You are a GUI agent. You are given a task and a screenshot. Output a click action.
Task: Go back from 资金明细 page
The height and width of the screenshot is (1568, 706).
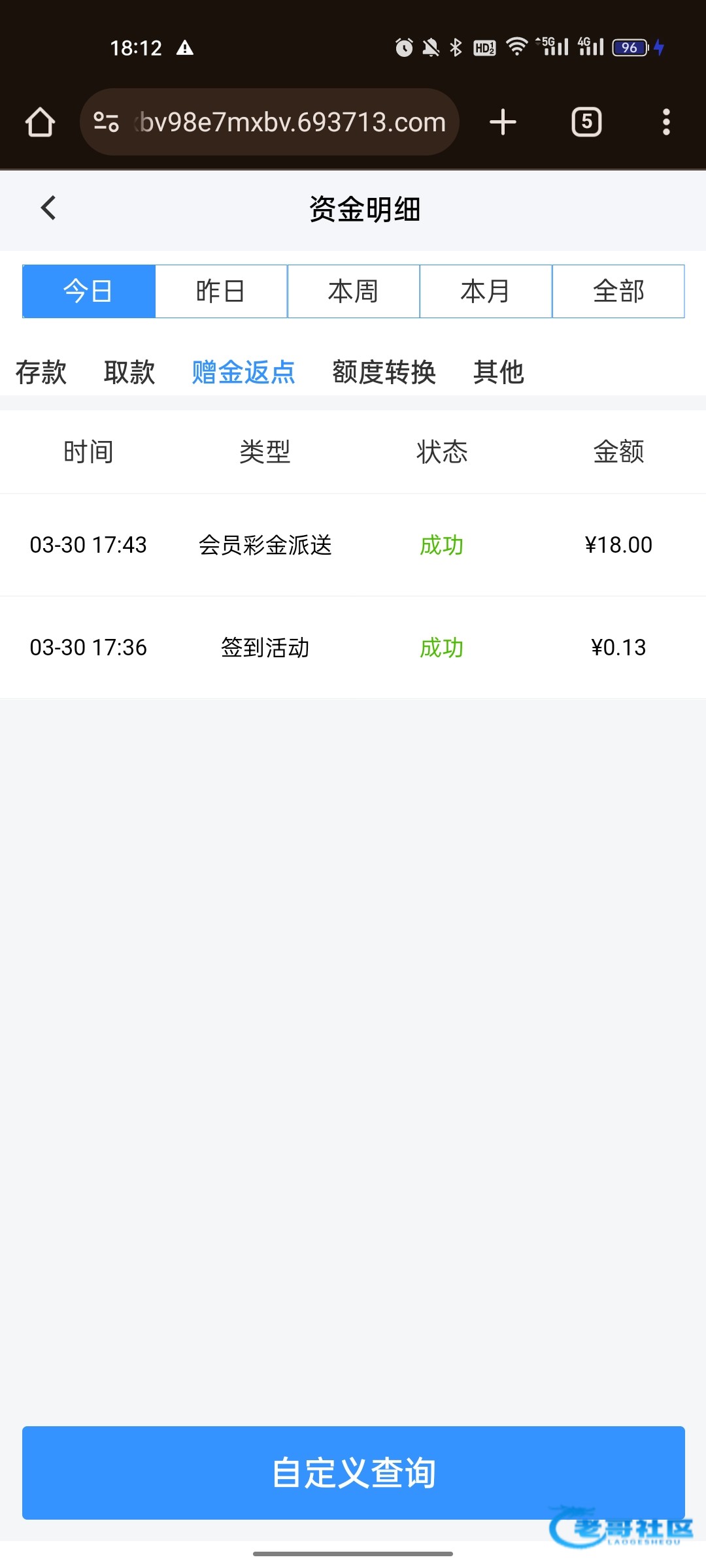(x=48, y=208)
